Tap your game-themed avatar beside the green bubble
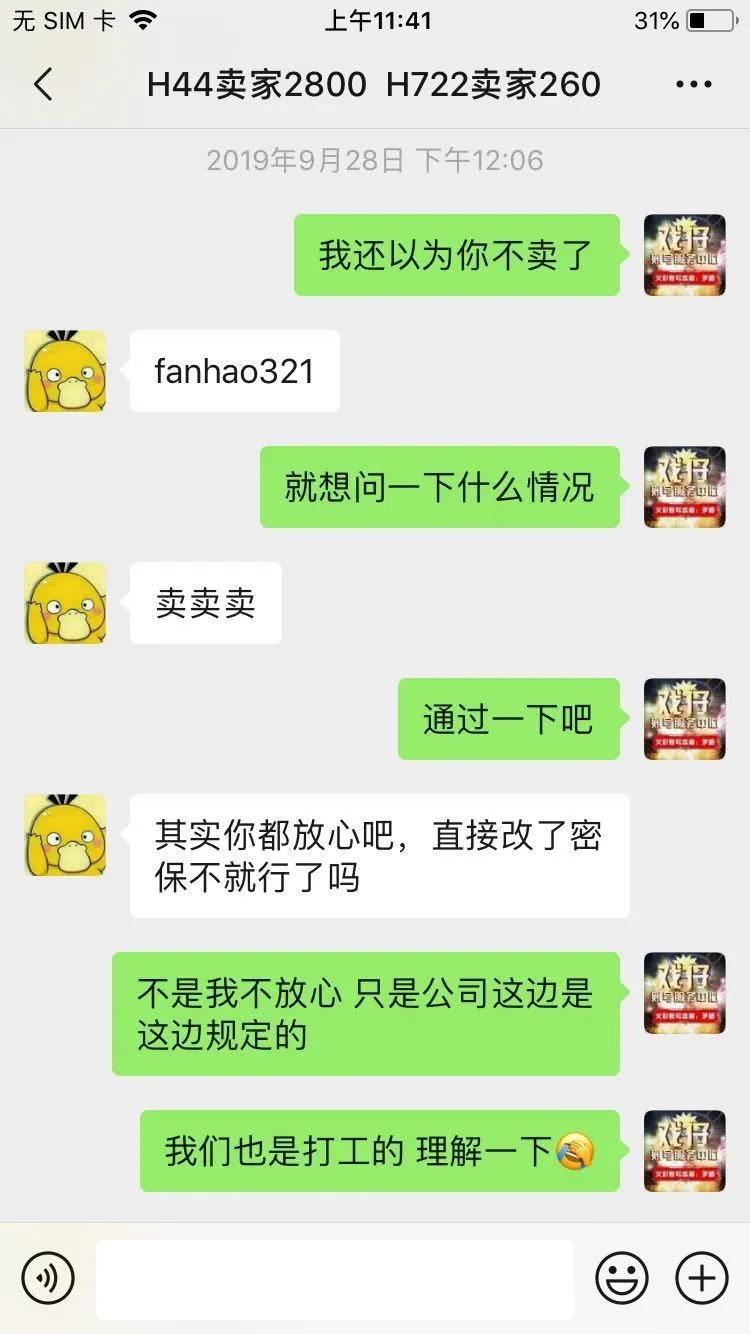This screenshot has width=750, height=1334. 684,255
